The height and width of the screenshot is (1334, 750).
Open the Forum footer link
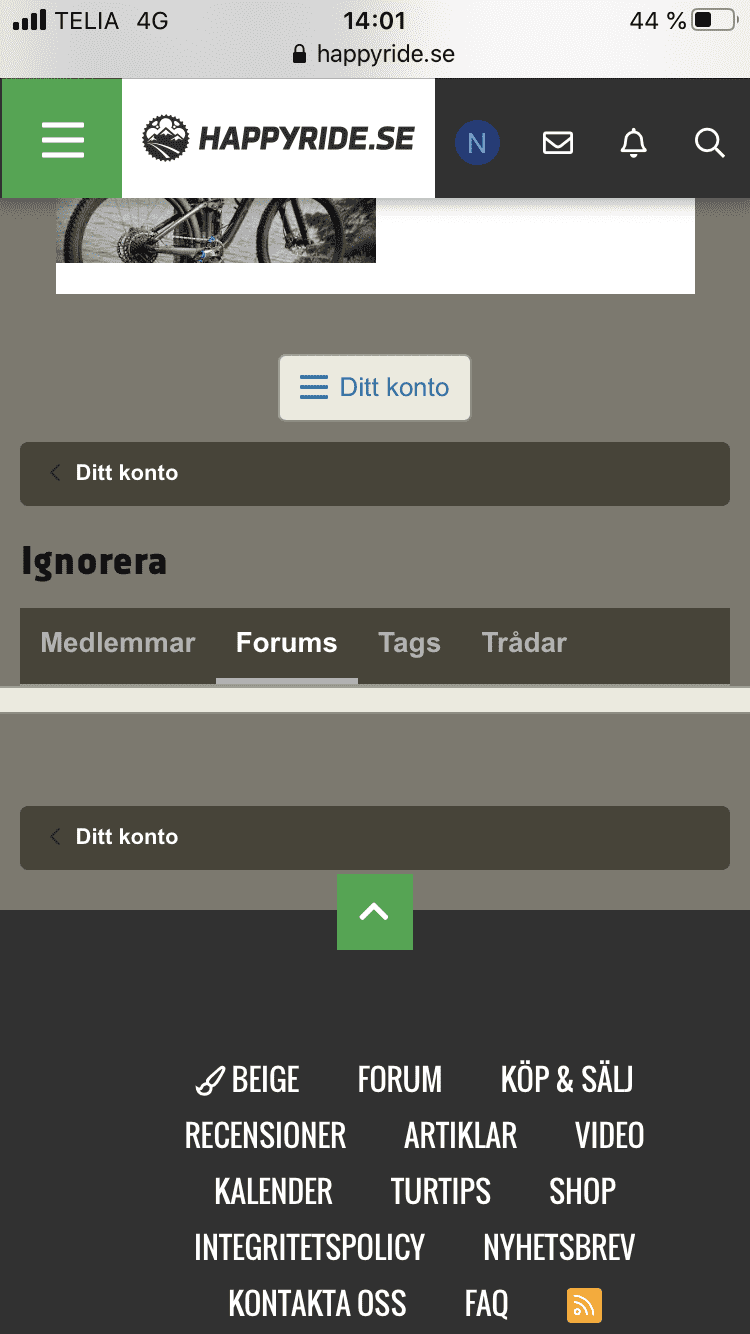[399, 1080]
